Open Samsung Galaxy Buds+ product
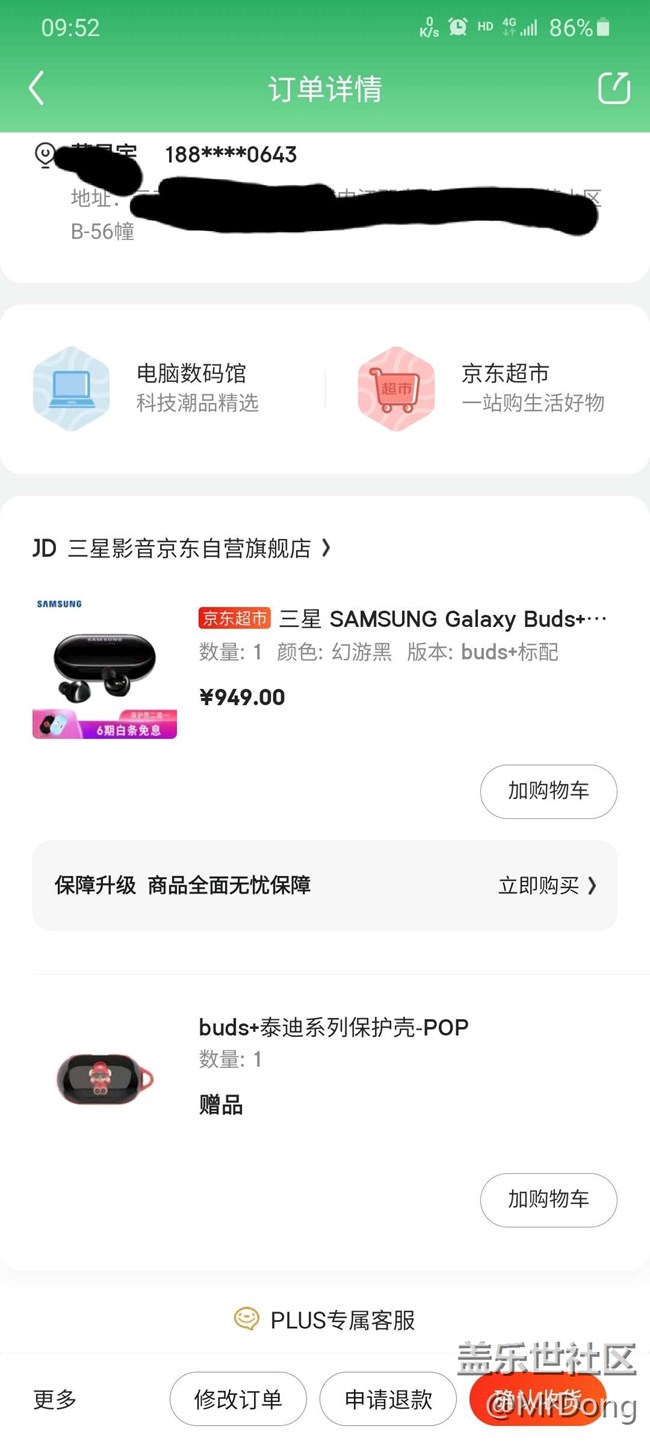This screenshot has width=650, height=1444. pyautogui.click(x=400, y=619)
